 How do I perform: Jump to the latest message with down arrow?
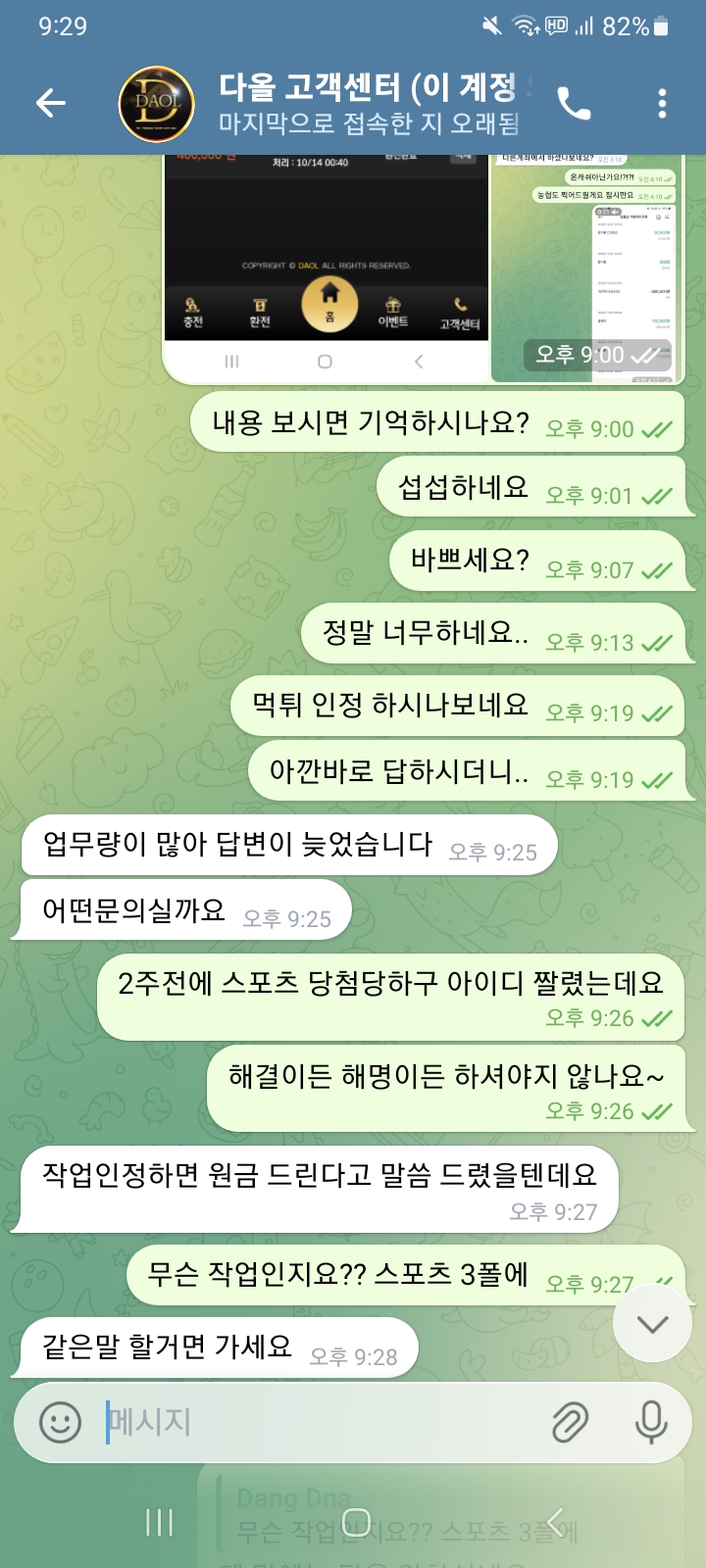click(652, 1324)
